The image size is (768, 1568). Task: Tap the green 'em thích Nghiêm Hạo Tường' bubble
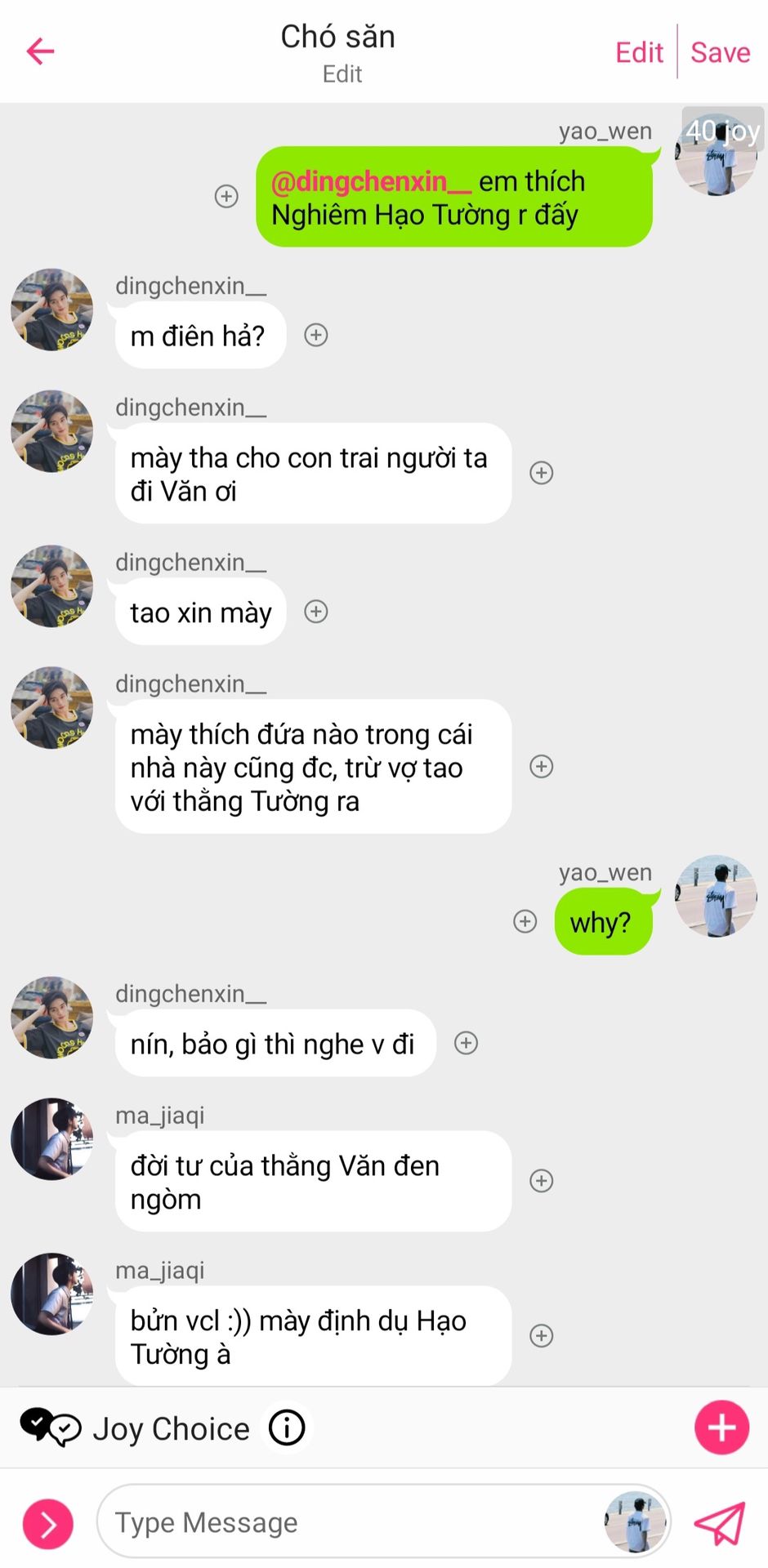click(453, 198)
